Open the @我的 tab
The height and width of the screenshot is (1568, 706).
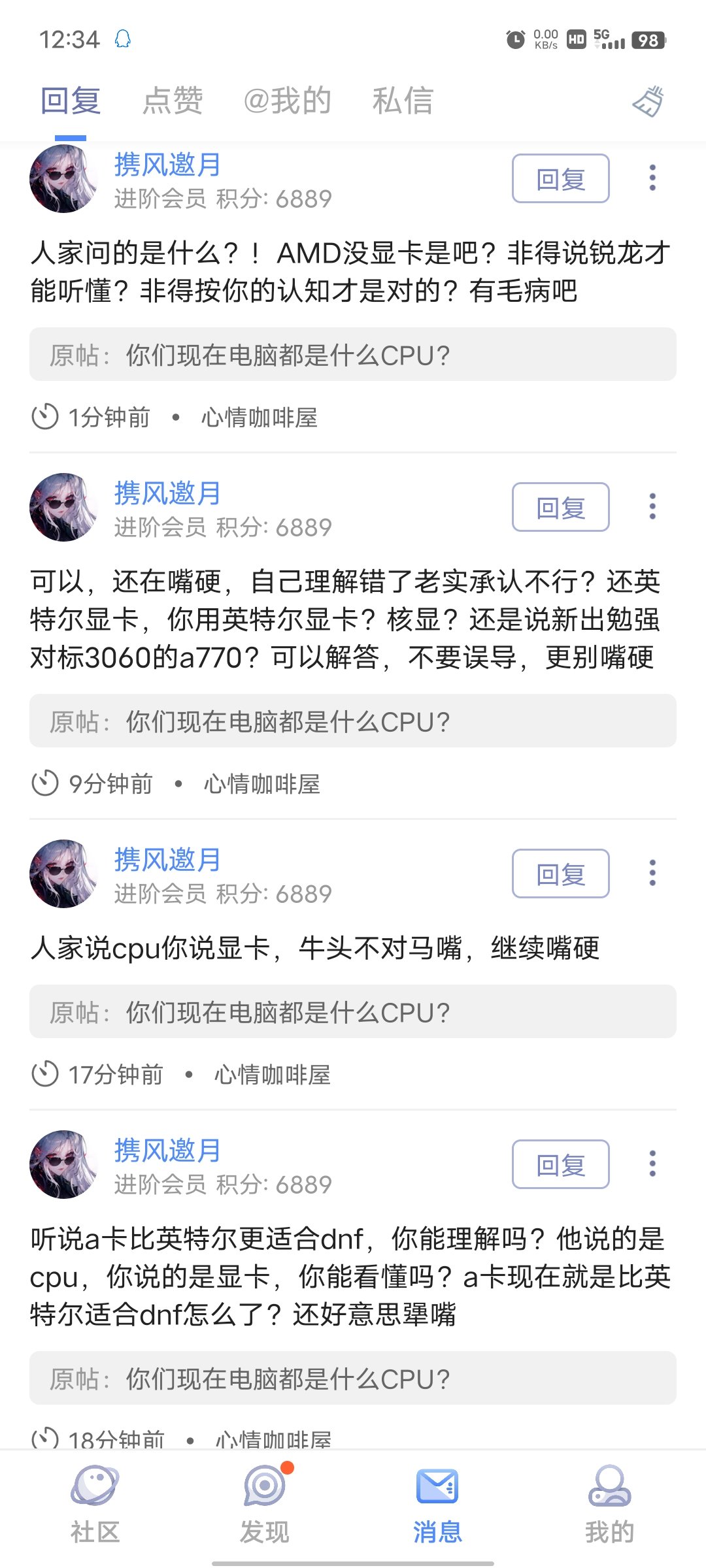point(287,101)
